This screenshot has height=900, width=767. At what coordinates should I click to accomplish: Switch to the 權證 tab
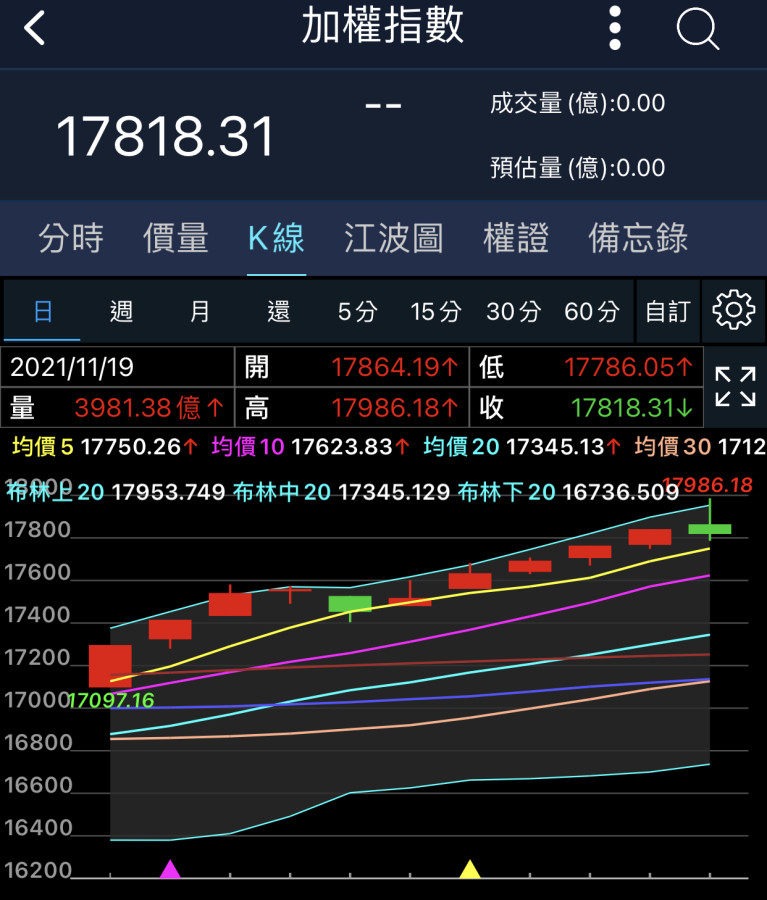pyautogui.click(x=516, y=238)
